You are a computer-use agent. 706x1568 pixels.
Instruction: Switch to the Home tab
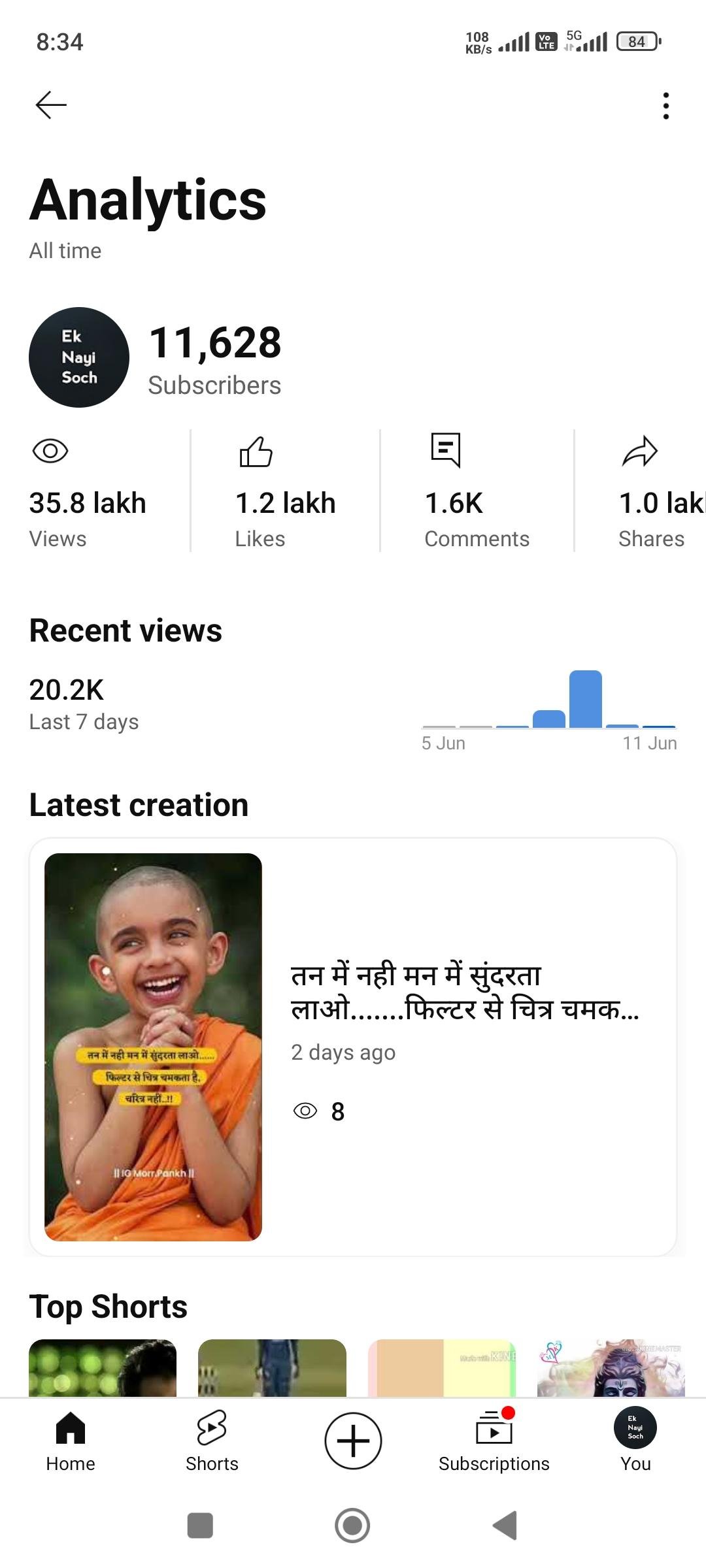71,1441
